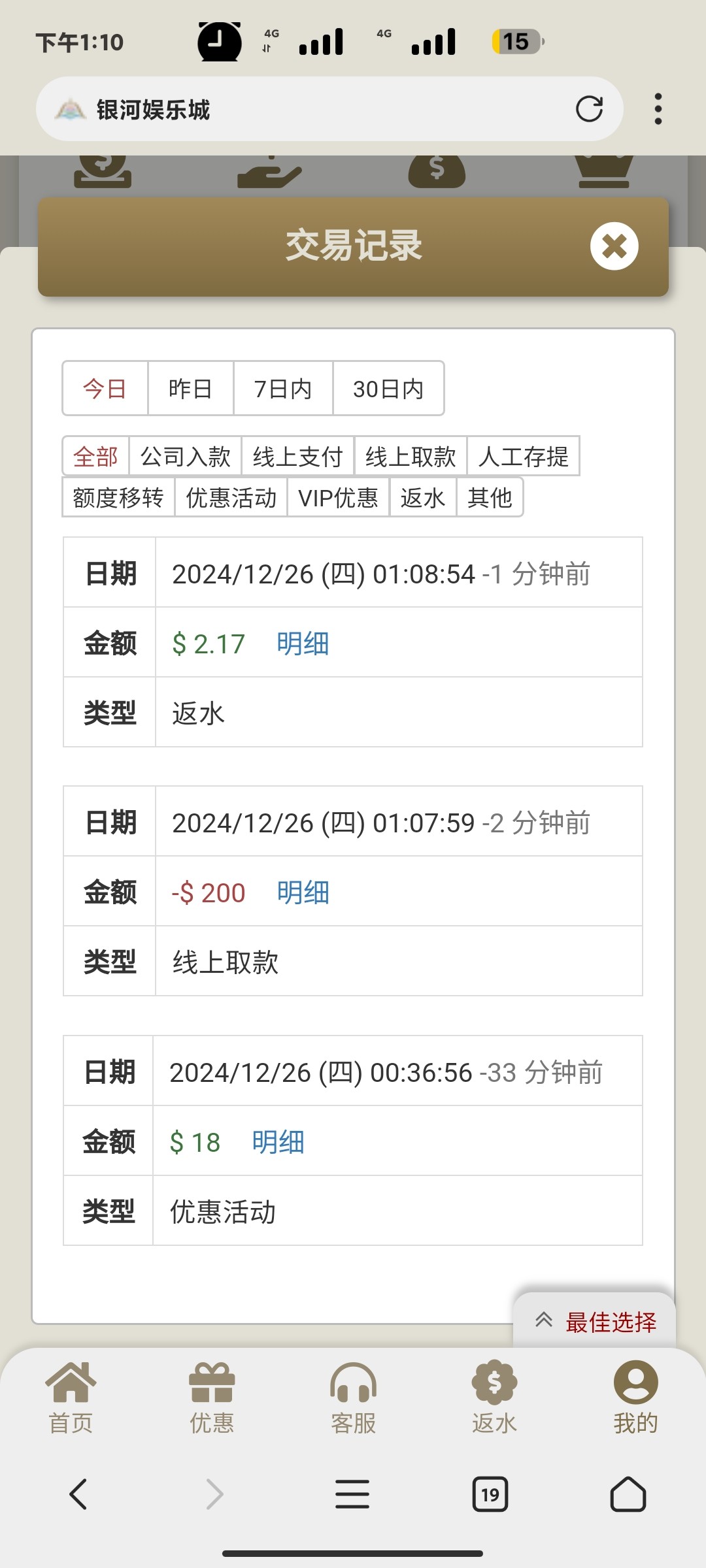
Task: Switch to the 昨日 date filter
Action: [190, 389]
